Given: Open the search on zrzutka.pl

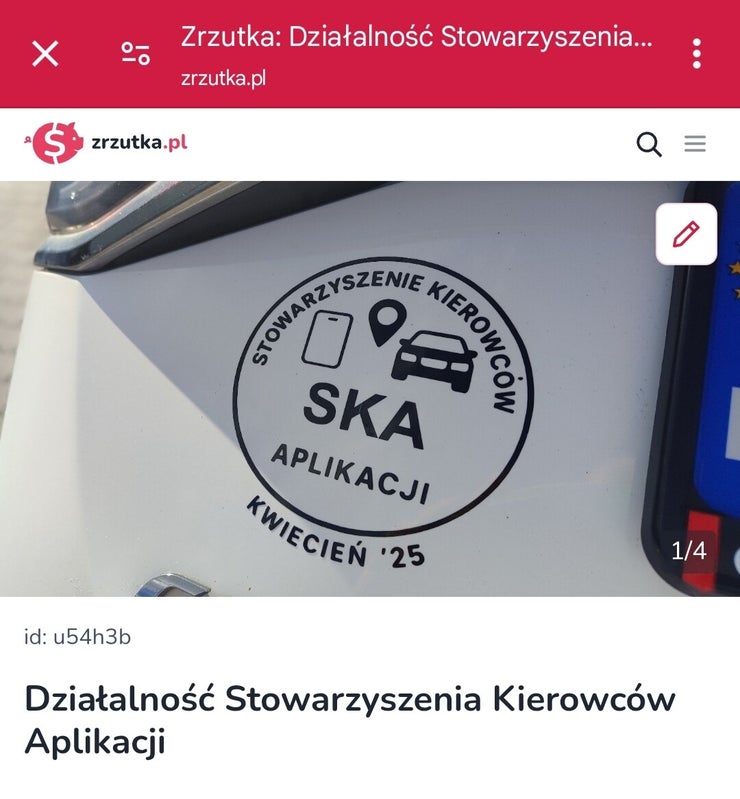Looking at the screenshot, I should click(x=649, y=144).
